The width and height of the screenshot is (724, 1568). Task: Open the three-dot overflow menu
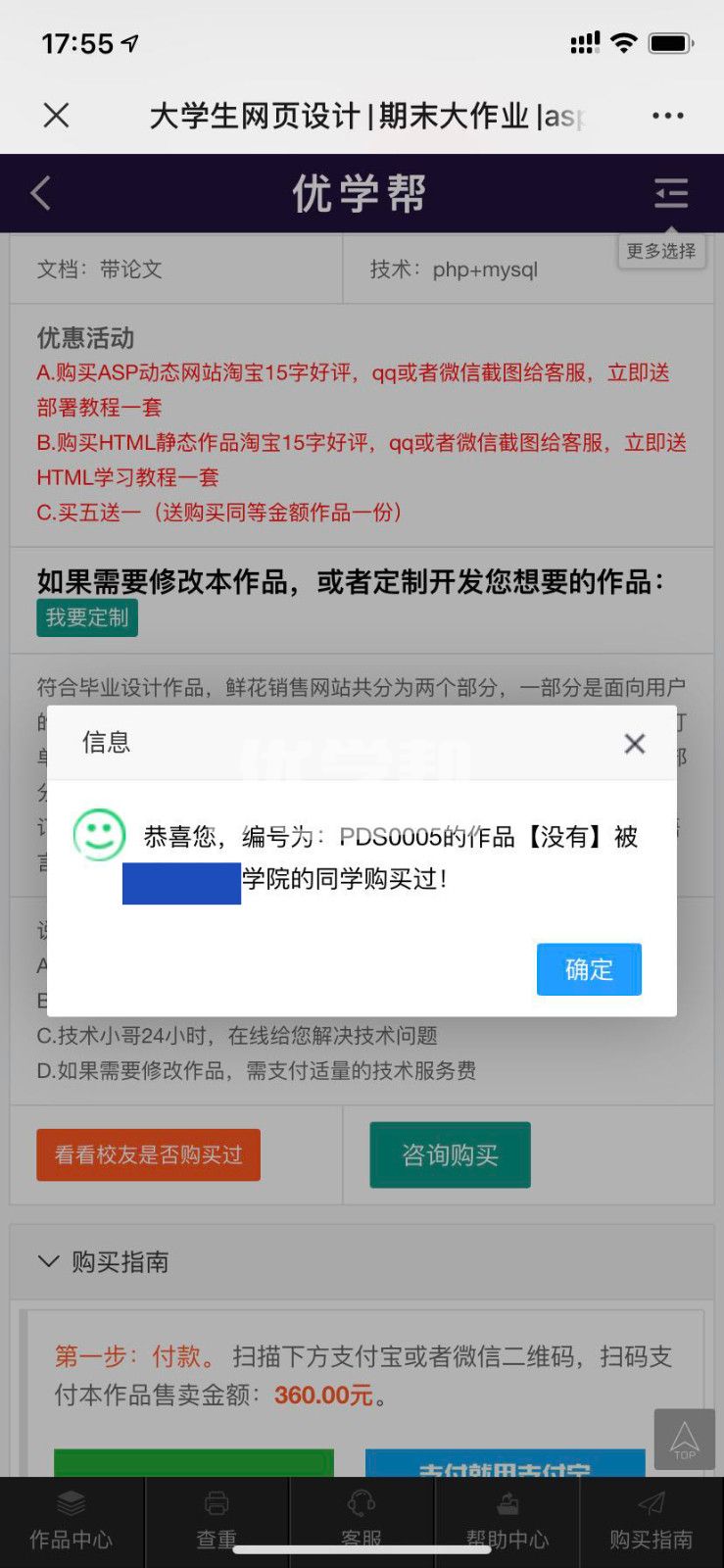[x=667, y=116]
